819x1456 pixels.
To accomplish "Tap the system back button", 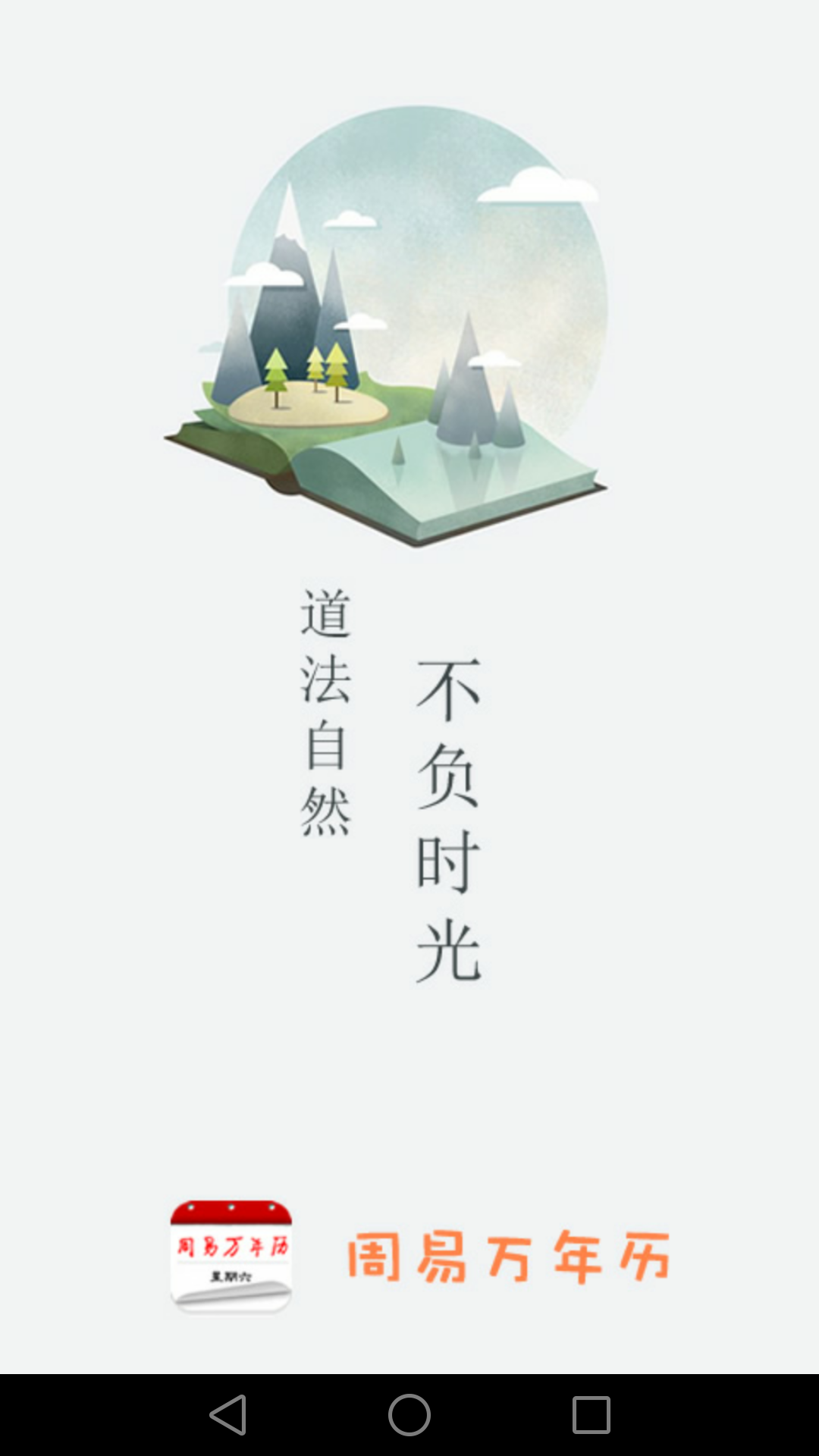I will pos(228,1415).
